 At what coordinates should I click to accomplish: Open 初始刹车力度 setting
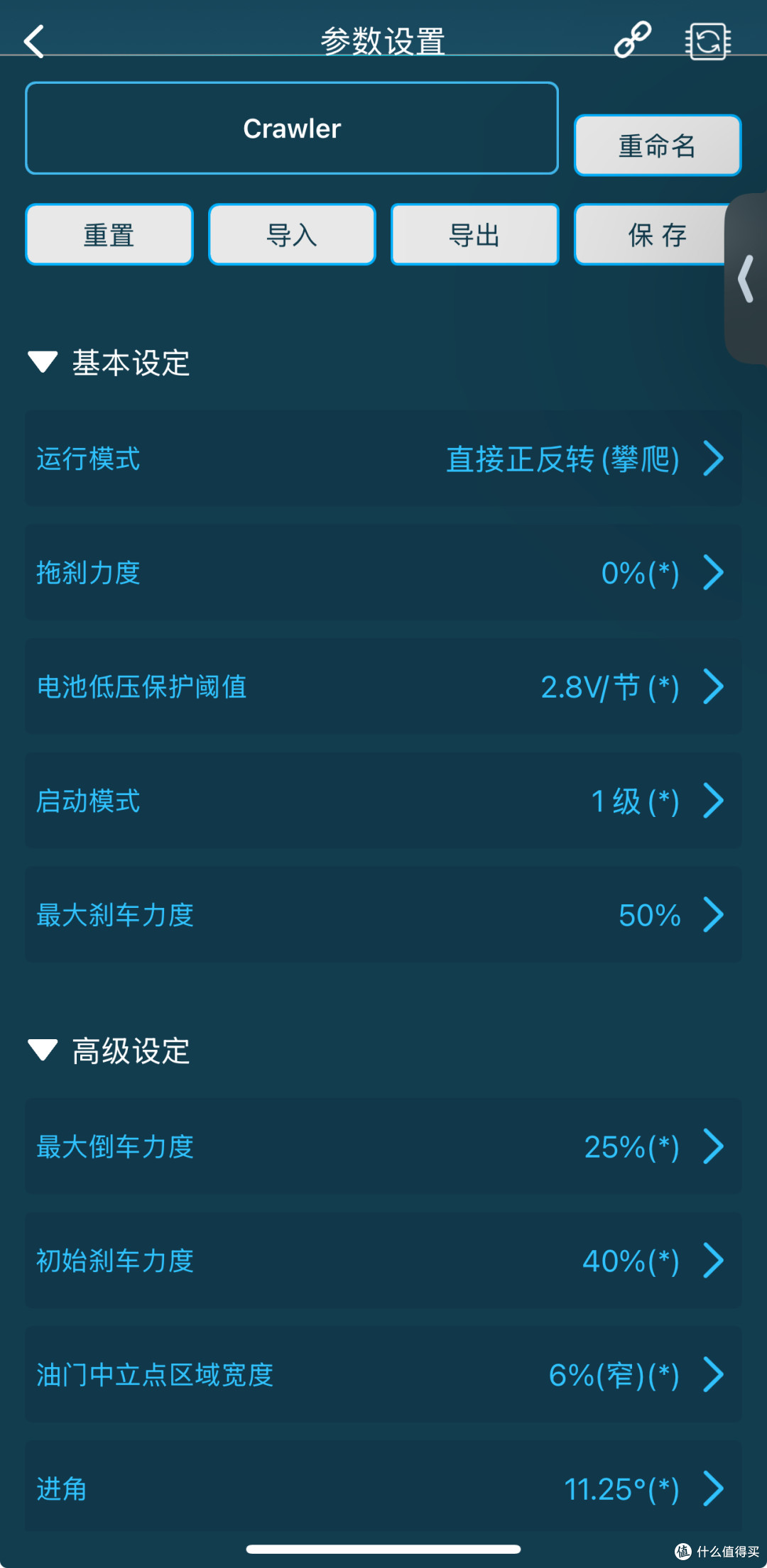tap(383, 1261)
